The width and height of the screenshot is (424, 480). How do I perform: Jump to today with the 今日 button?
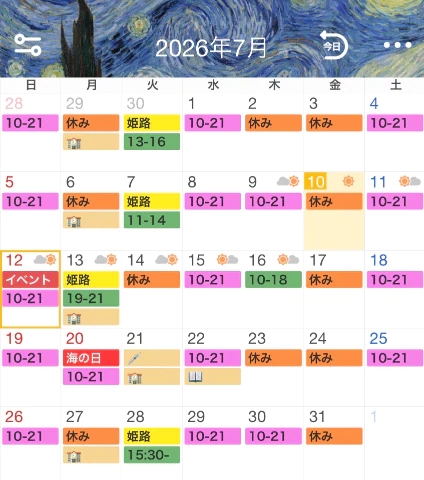[x=334, y=45]
